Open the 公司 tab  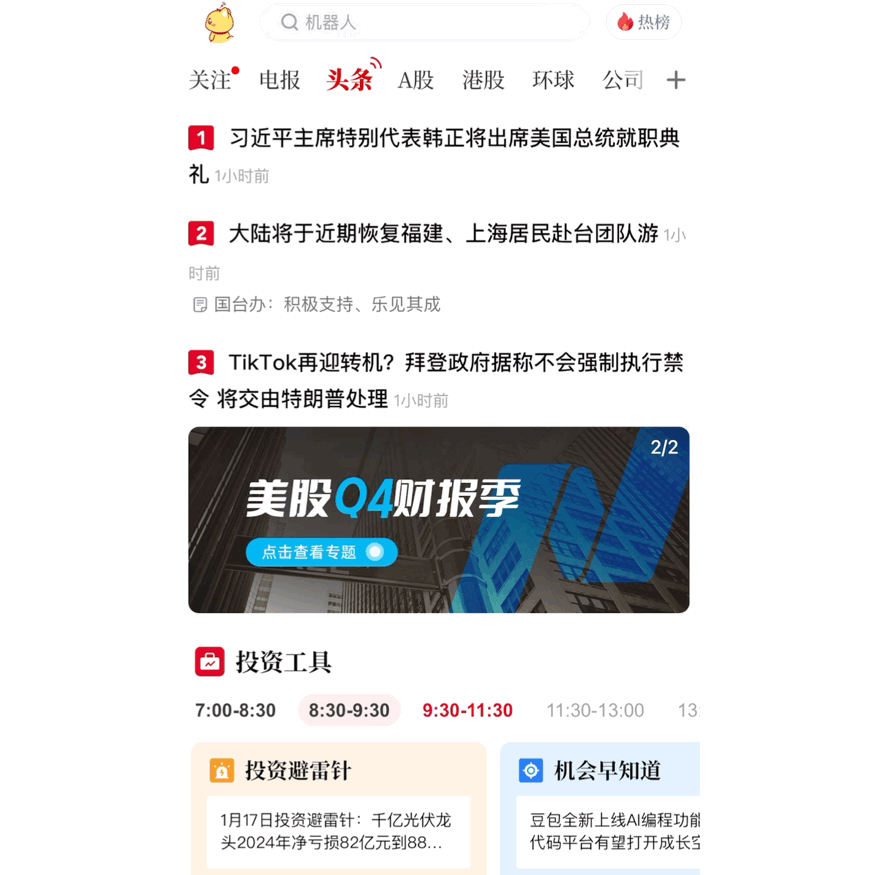click(621, 81)
